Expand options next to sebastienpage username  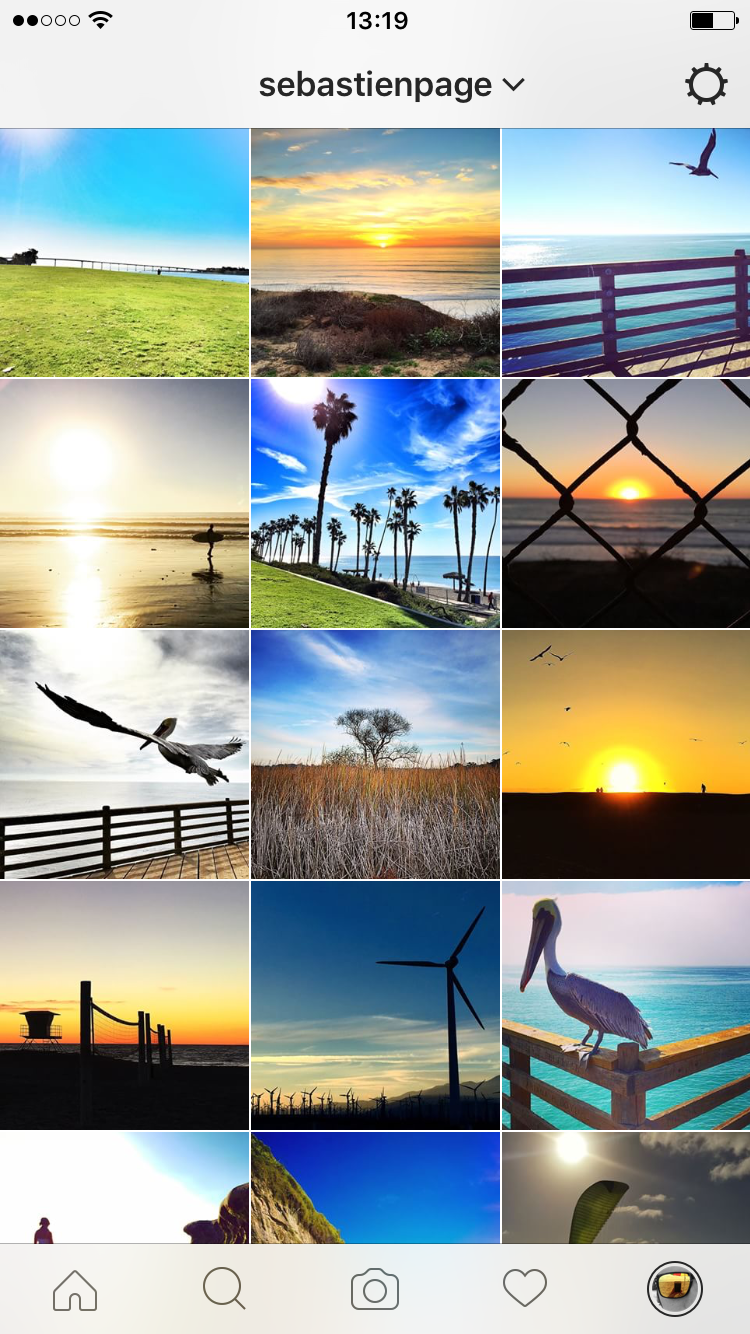[513, 86]
